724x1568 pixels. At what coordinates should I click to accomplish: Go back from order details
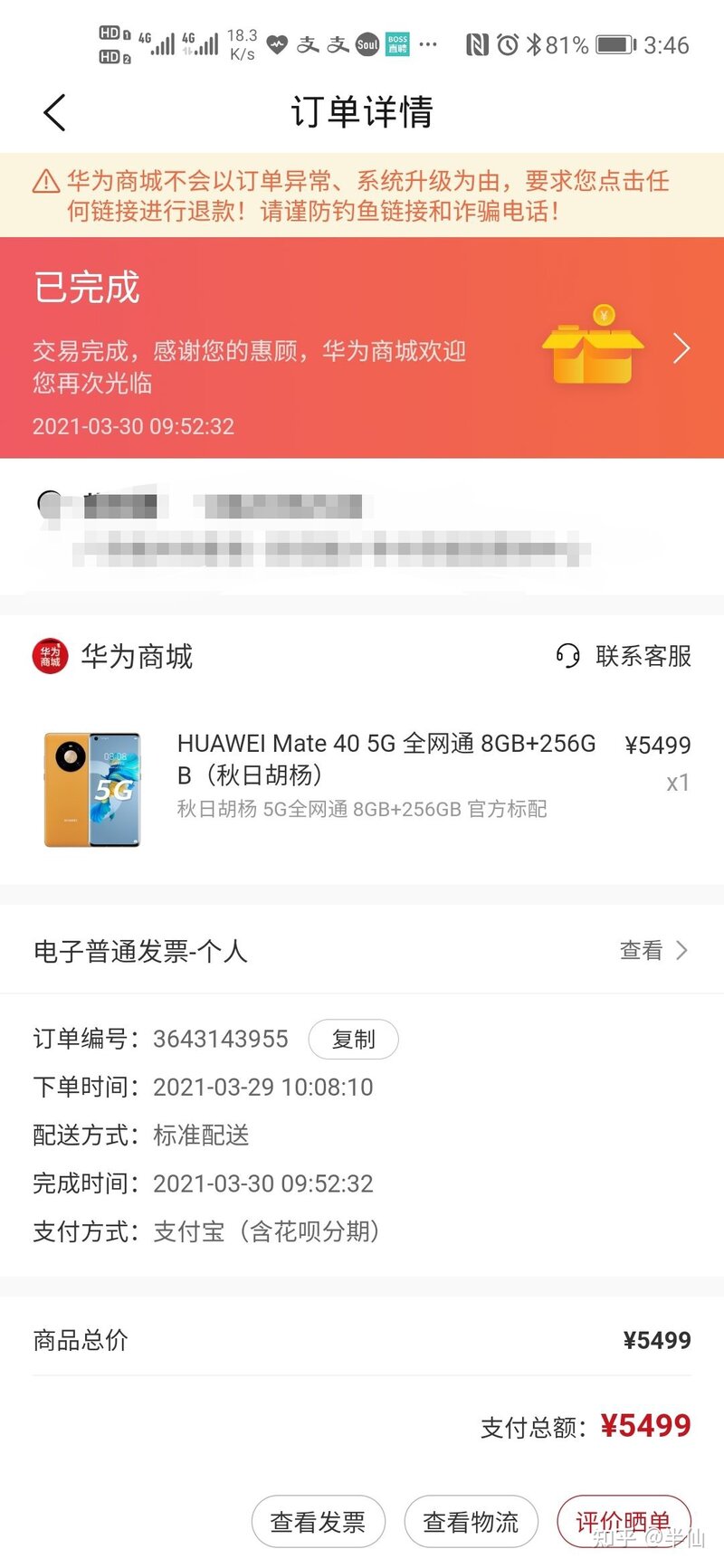click(54, 113)
